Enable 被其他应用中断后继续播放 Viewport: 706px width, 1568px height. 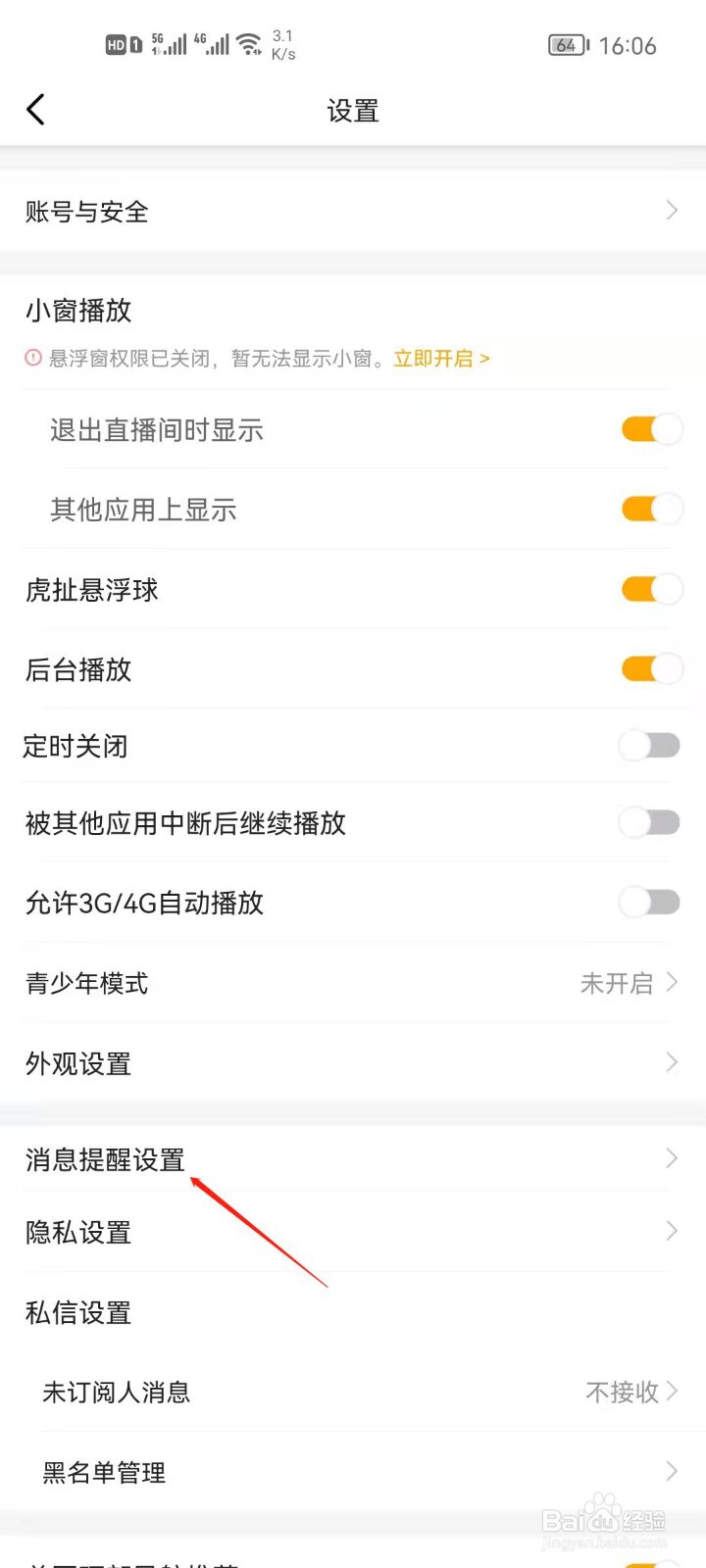[649, 822]
